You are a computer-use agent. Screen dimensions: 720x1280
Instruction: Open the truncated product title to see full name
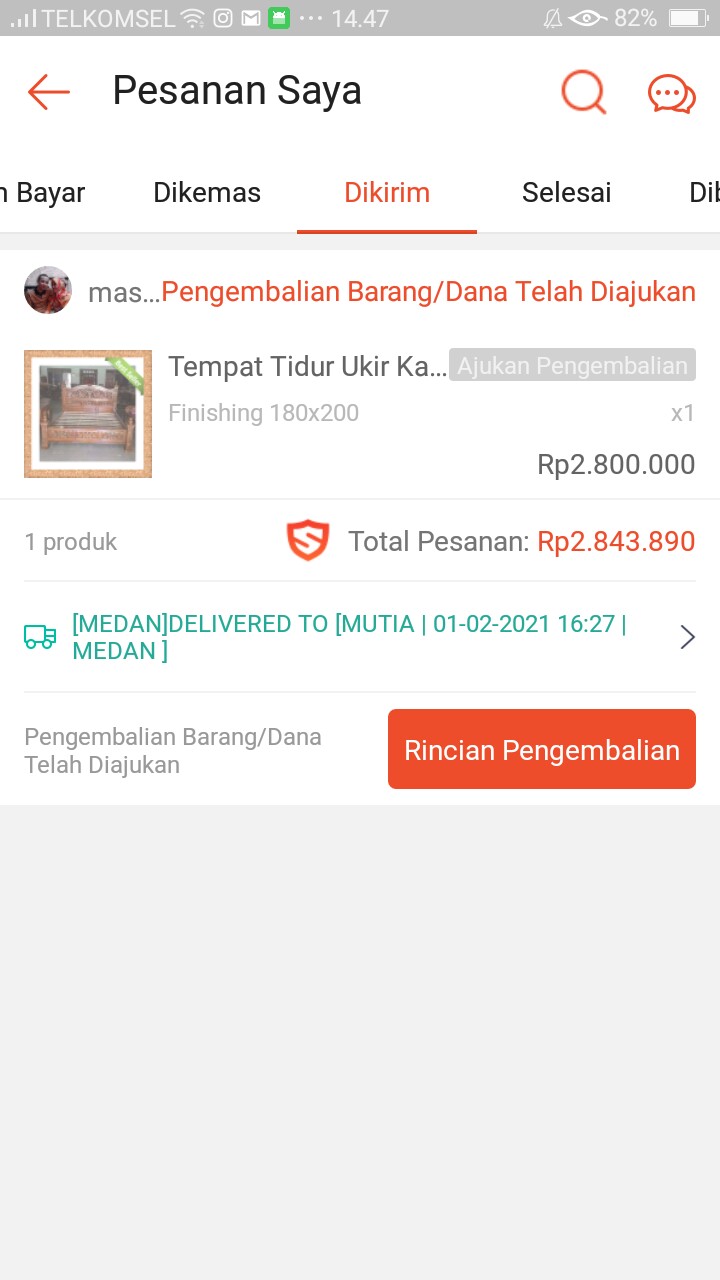307,366
